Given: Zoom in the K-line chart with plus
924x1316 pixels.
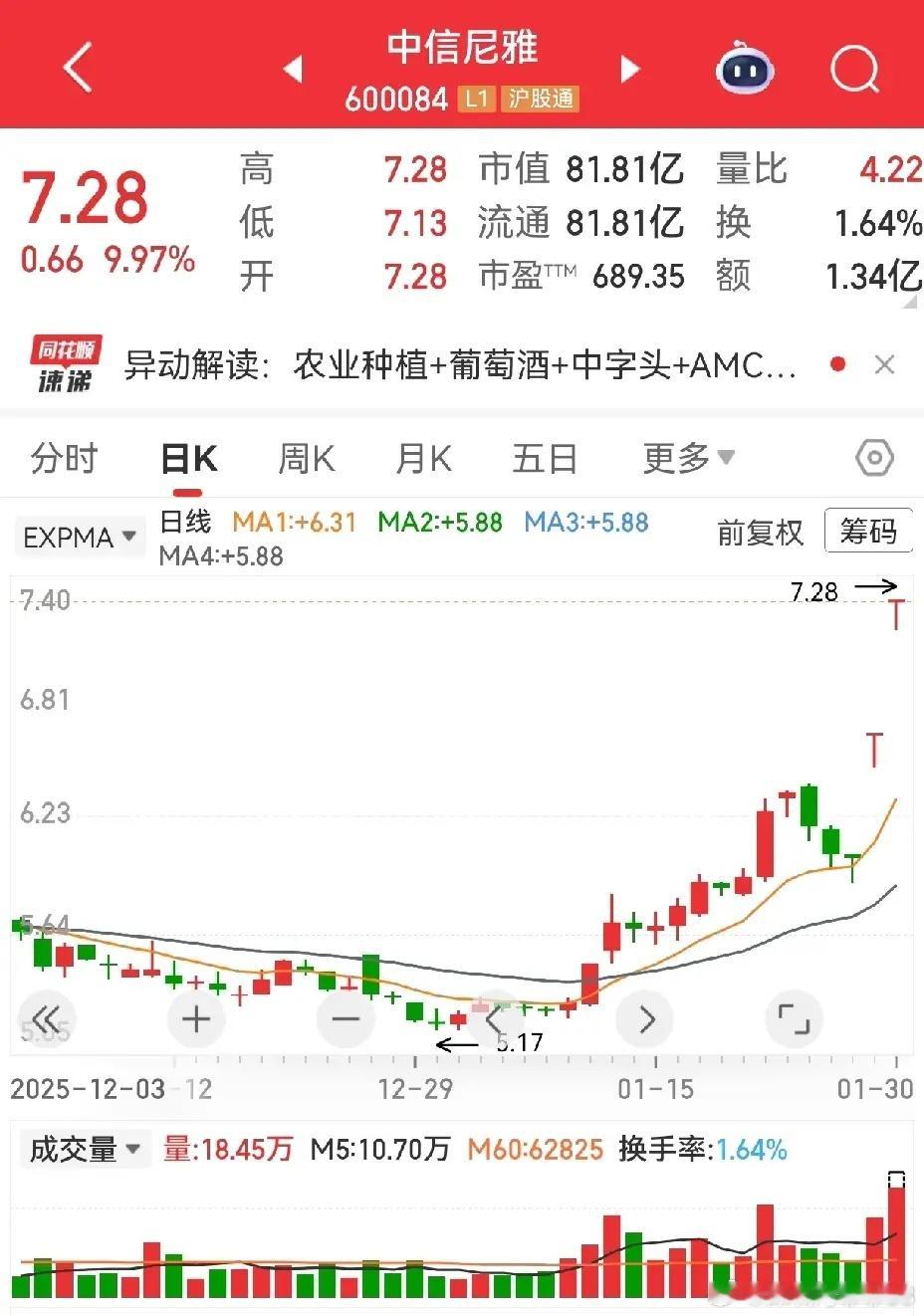Looking at the screenshot, I should pos(196,1019).
